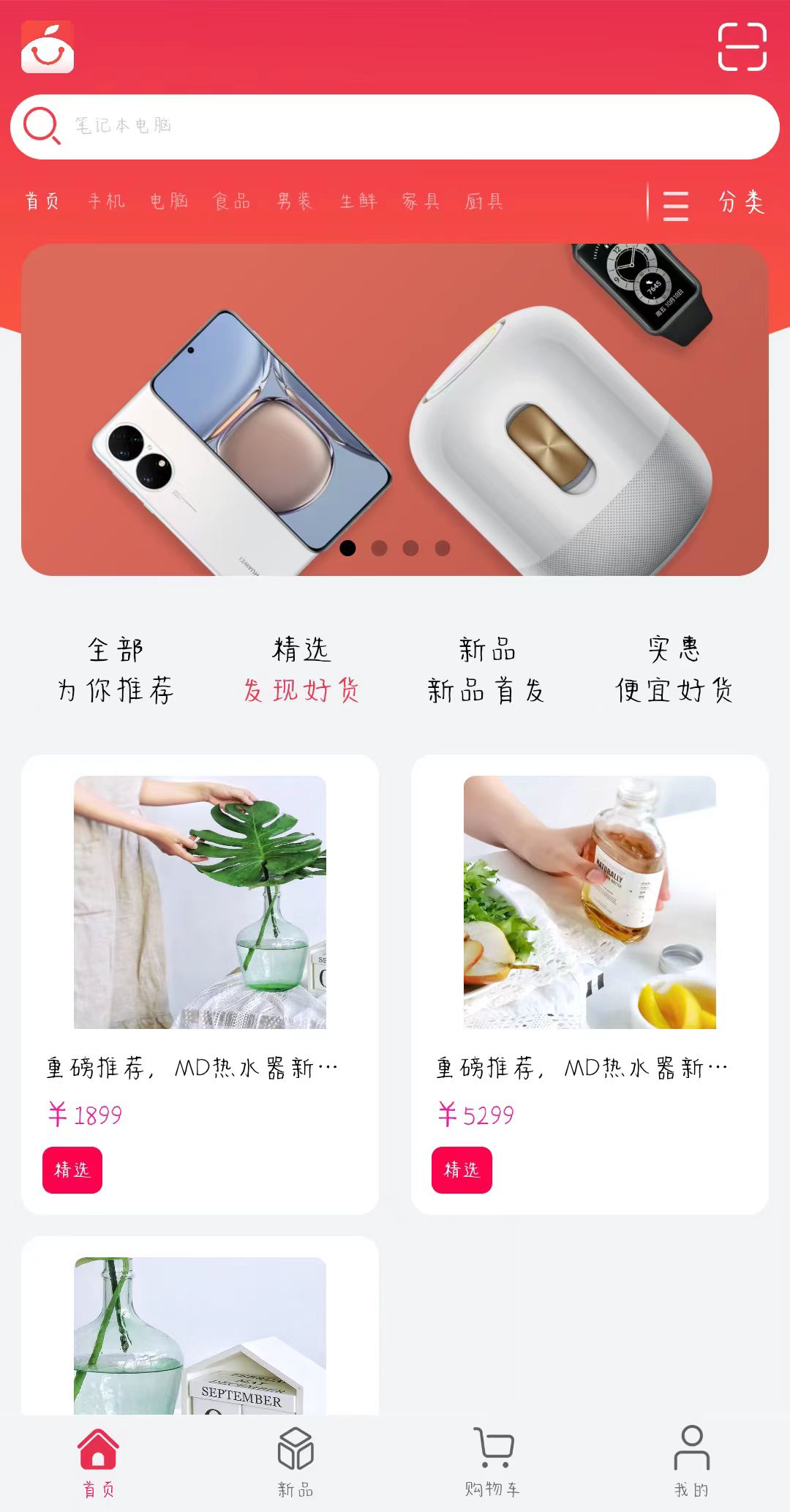
Task: Switch to the 电脑 category tab
Action: coord(169,201)
